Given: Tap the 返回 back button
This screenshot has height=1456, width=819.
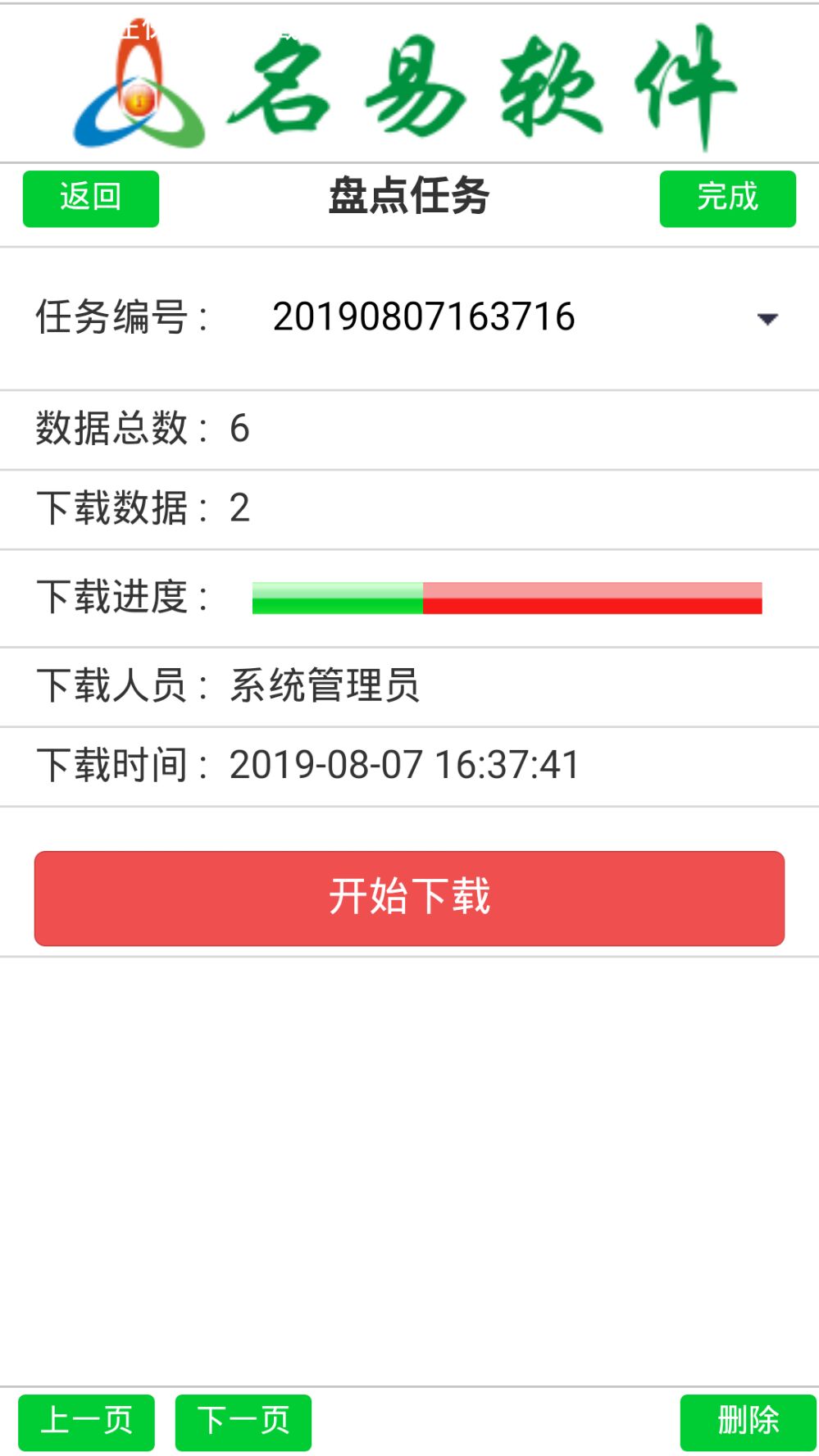Looking at the screenshot, I should click(x=91, y=198).
